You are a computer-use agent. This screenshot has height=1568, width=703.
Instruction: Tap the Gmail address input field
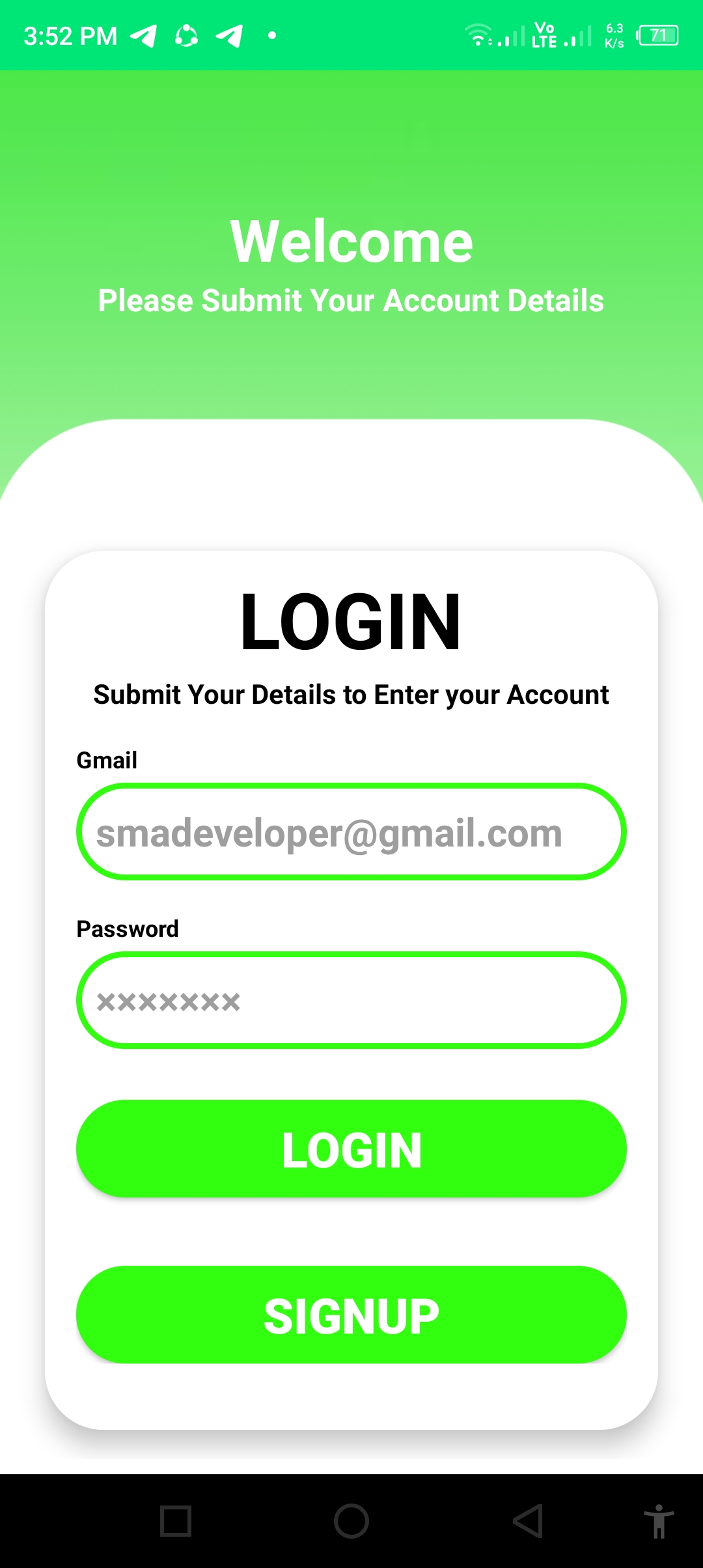coord(351,832)
